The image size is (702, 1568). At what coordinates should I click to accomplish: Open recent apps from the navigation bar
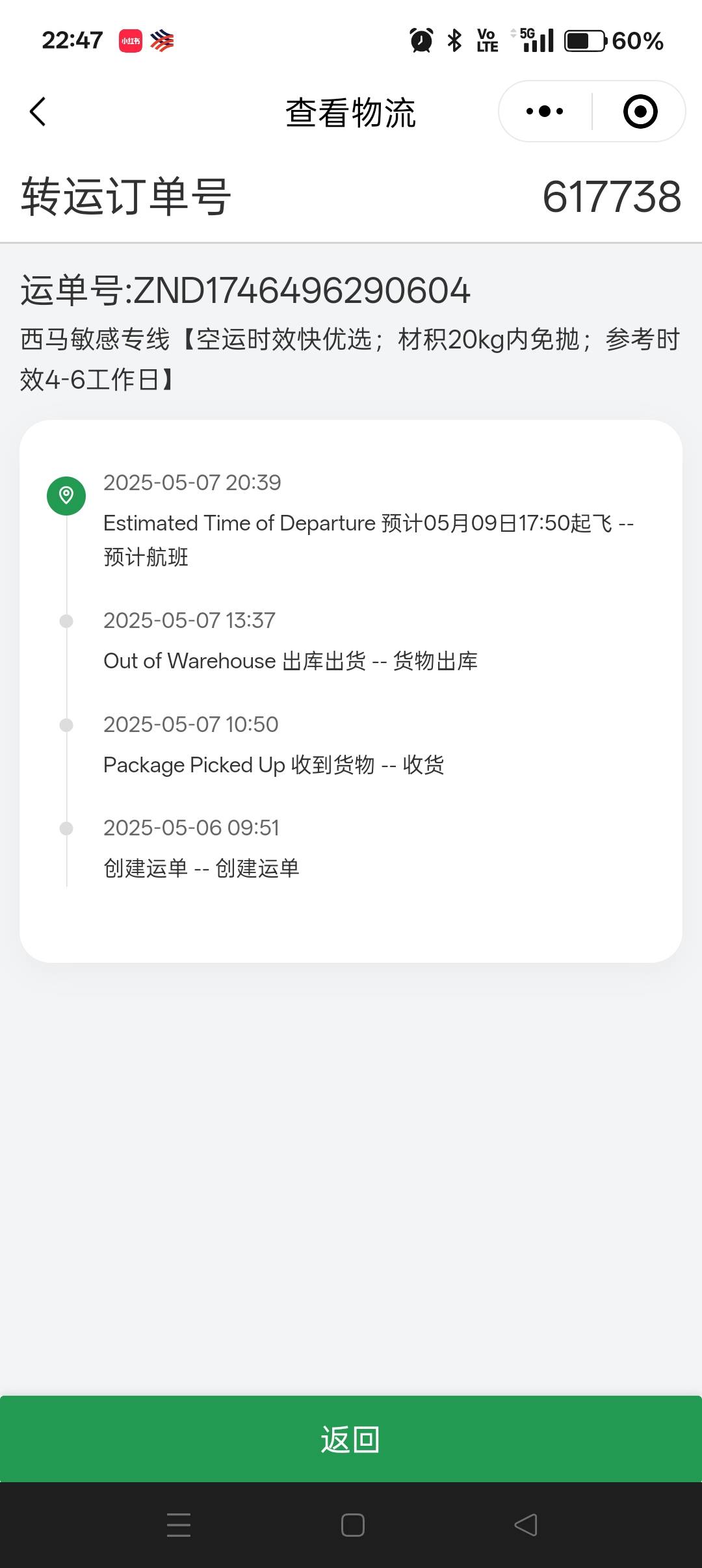179,1525
